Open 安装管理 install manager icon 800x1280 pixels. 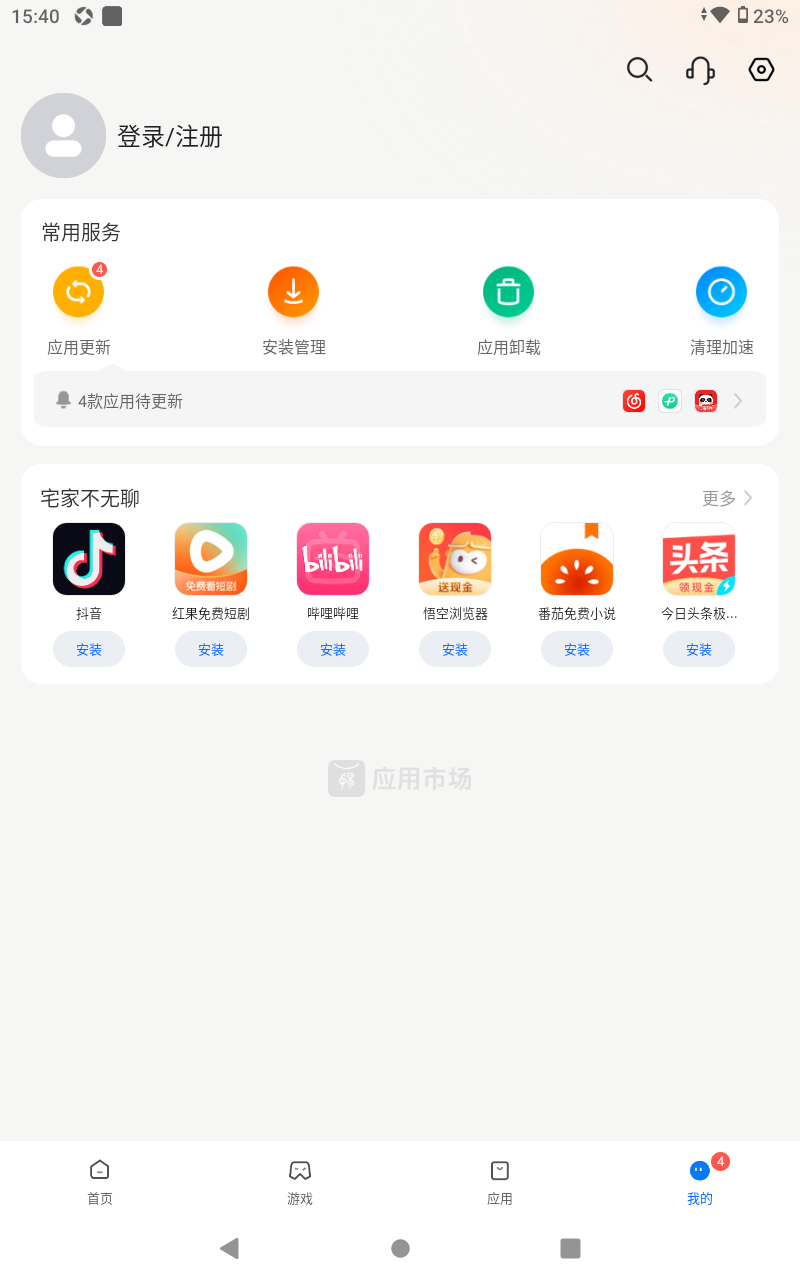[x=293, y=292]
